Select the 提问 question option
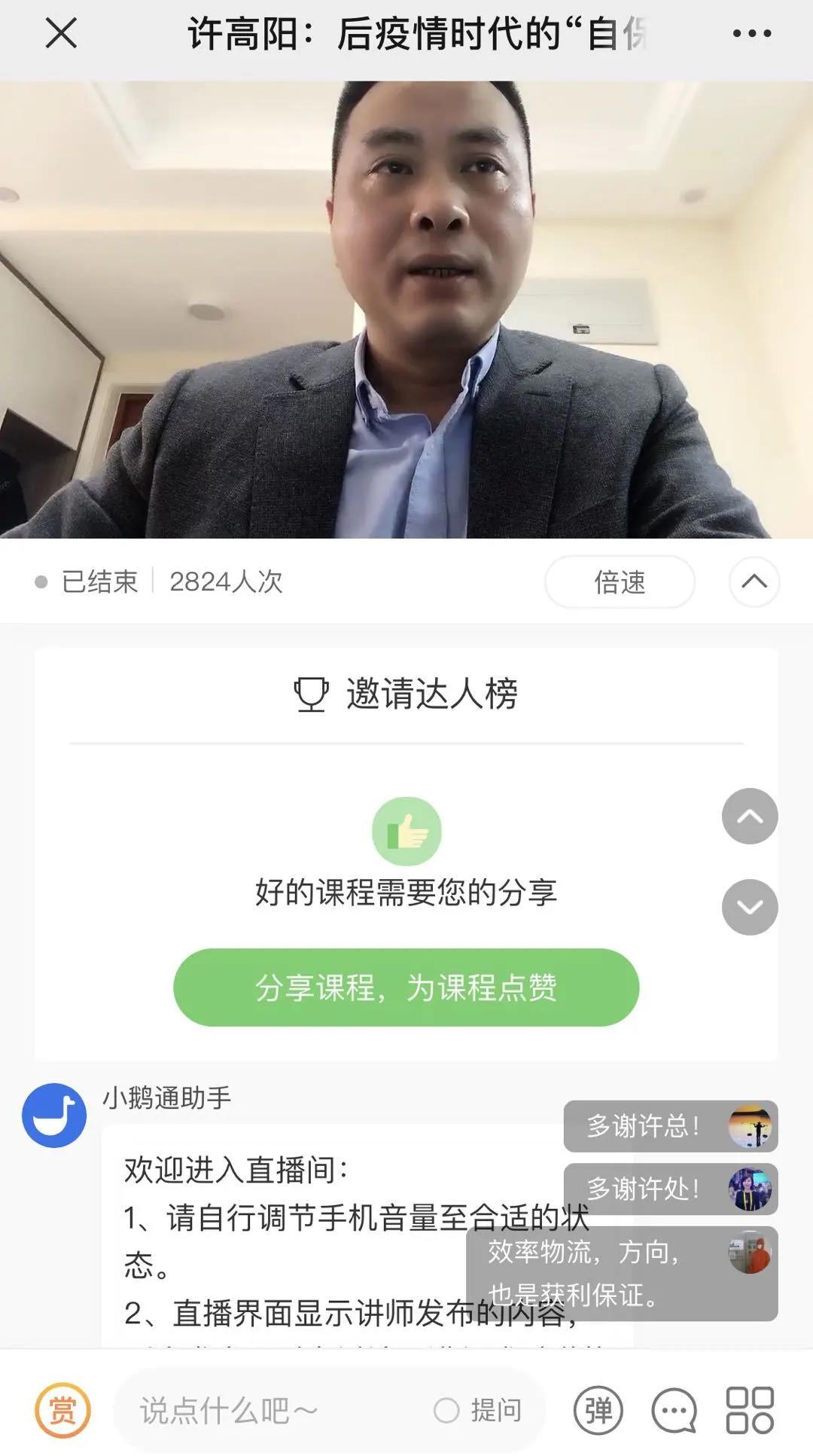Viewport: 813px width, 1456px height. pyautogui.click(x=478, y=1410)
